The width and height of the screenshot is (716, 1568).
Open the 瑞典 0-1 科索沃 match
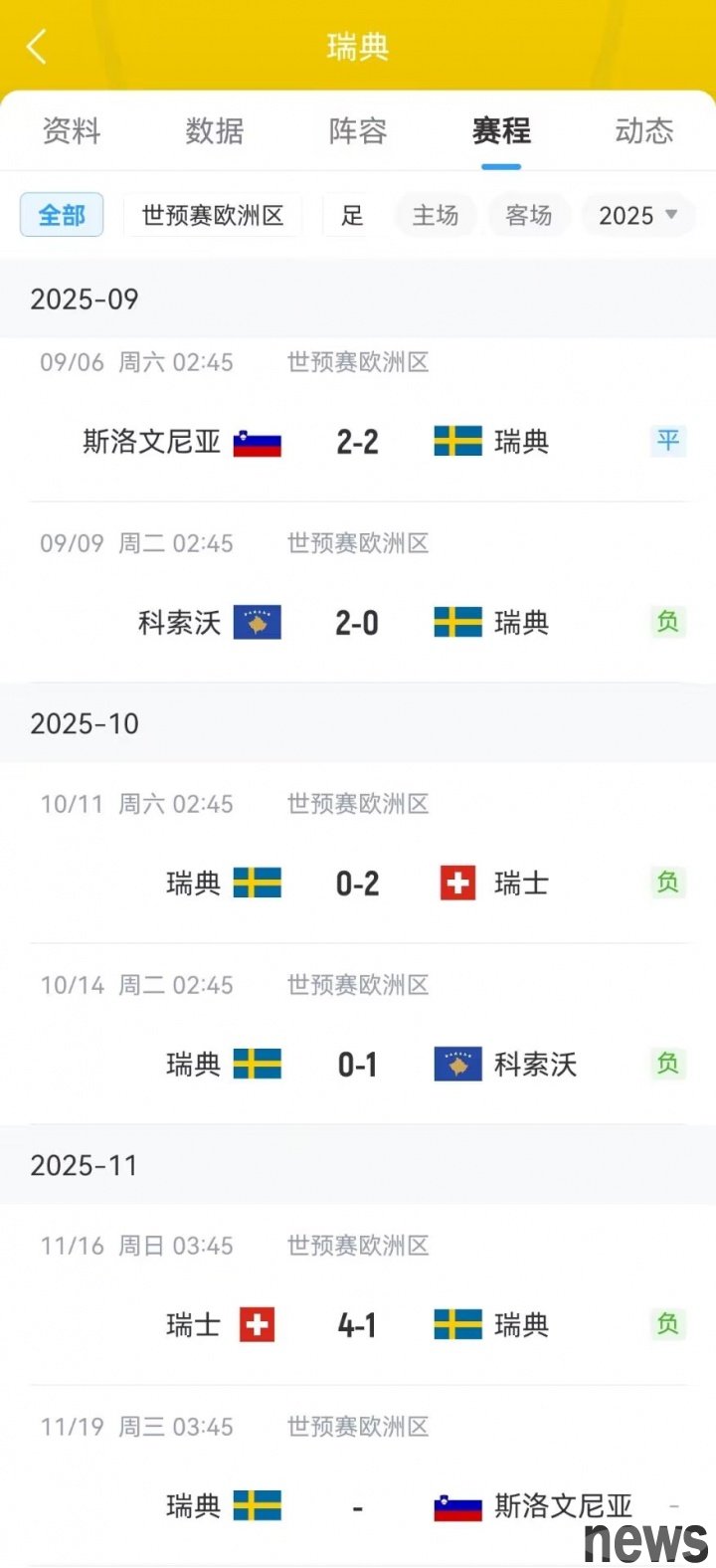(358, 1065)
